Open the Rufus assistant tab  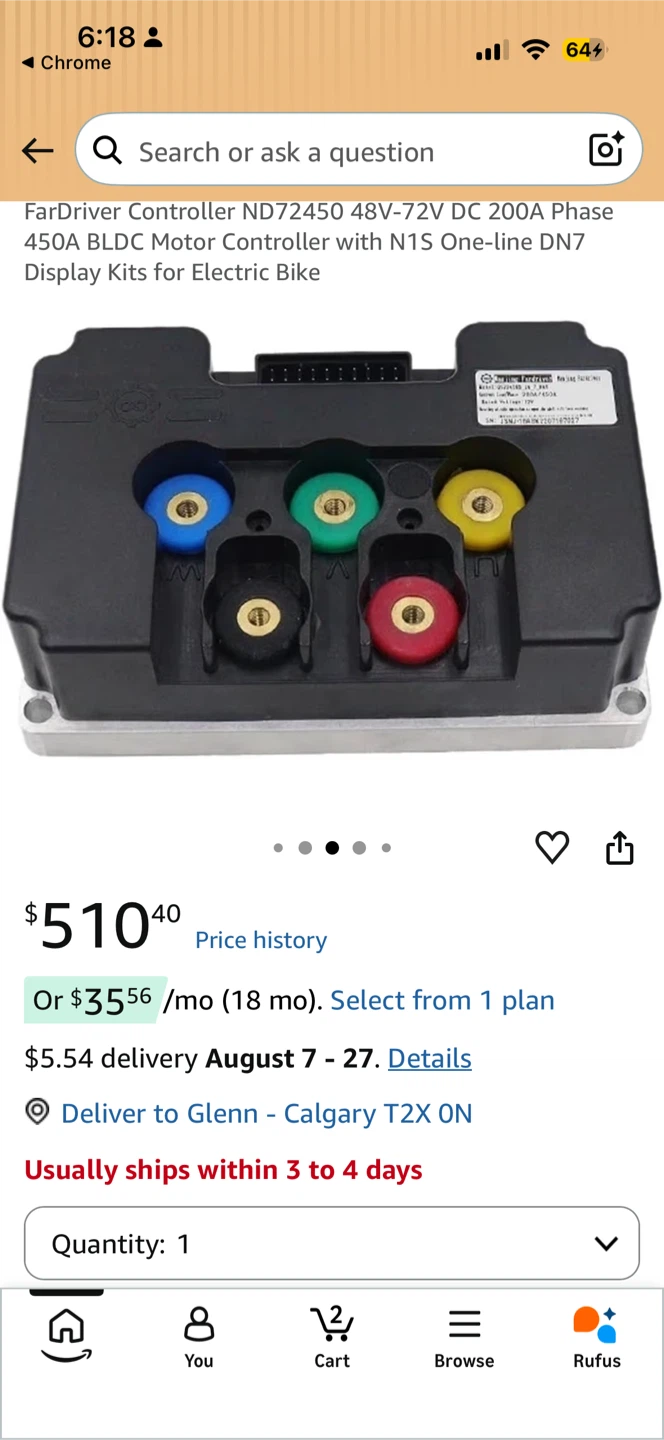pyautogui.click(x=597, y=1337)
